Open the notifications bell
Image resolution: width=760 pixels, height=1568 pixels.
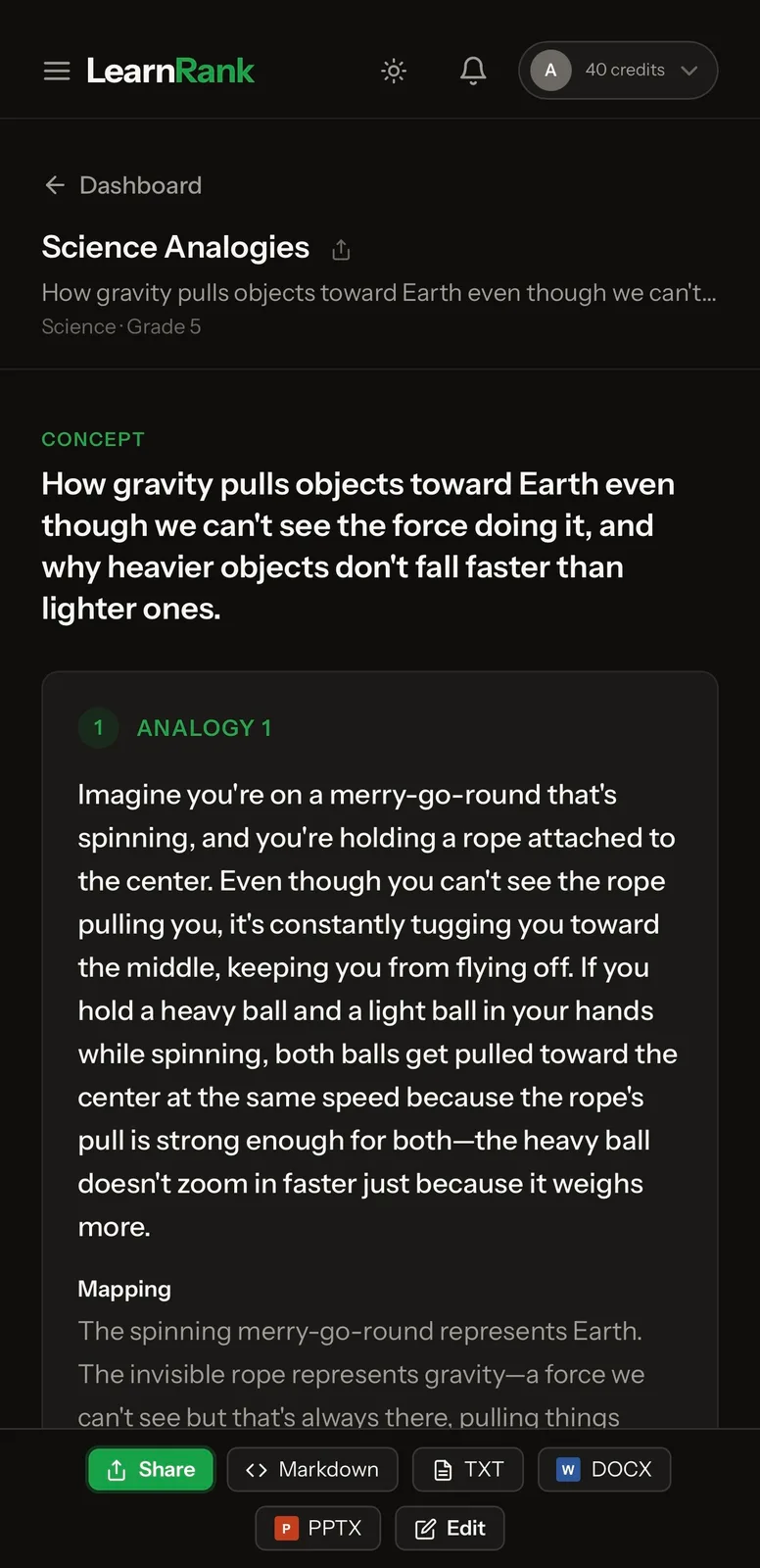(473, 71)
